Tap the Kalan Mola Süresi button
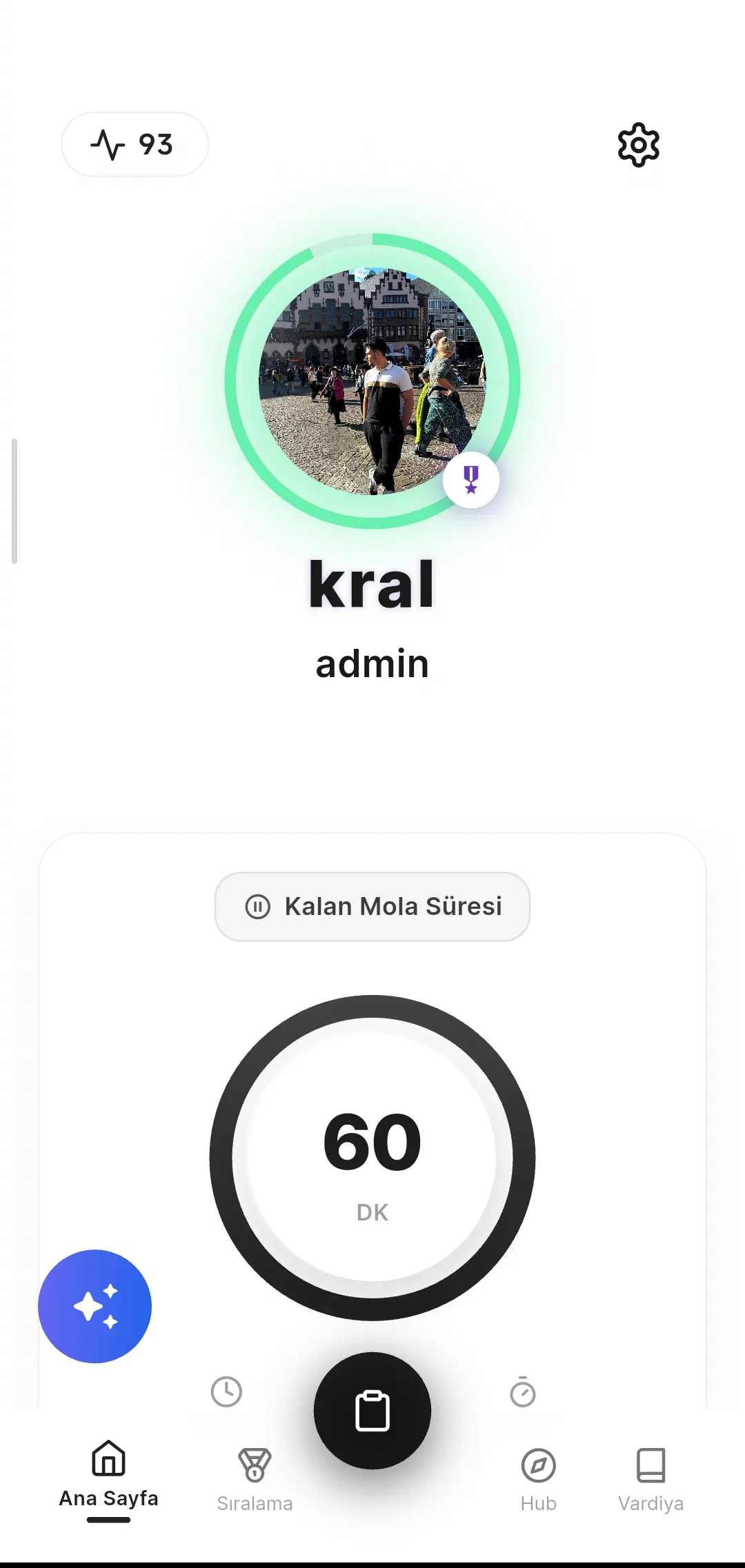This screenshot has width=745, height=1568. tap(372, 906)
